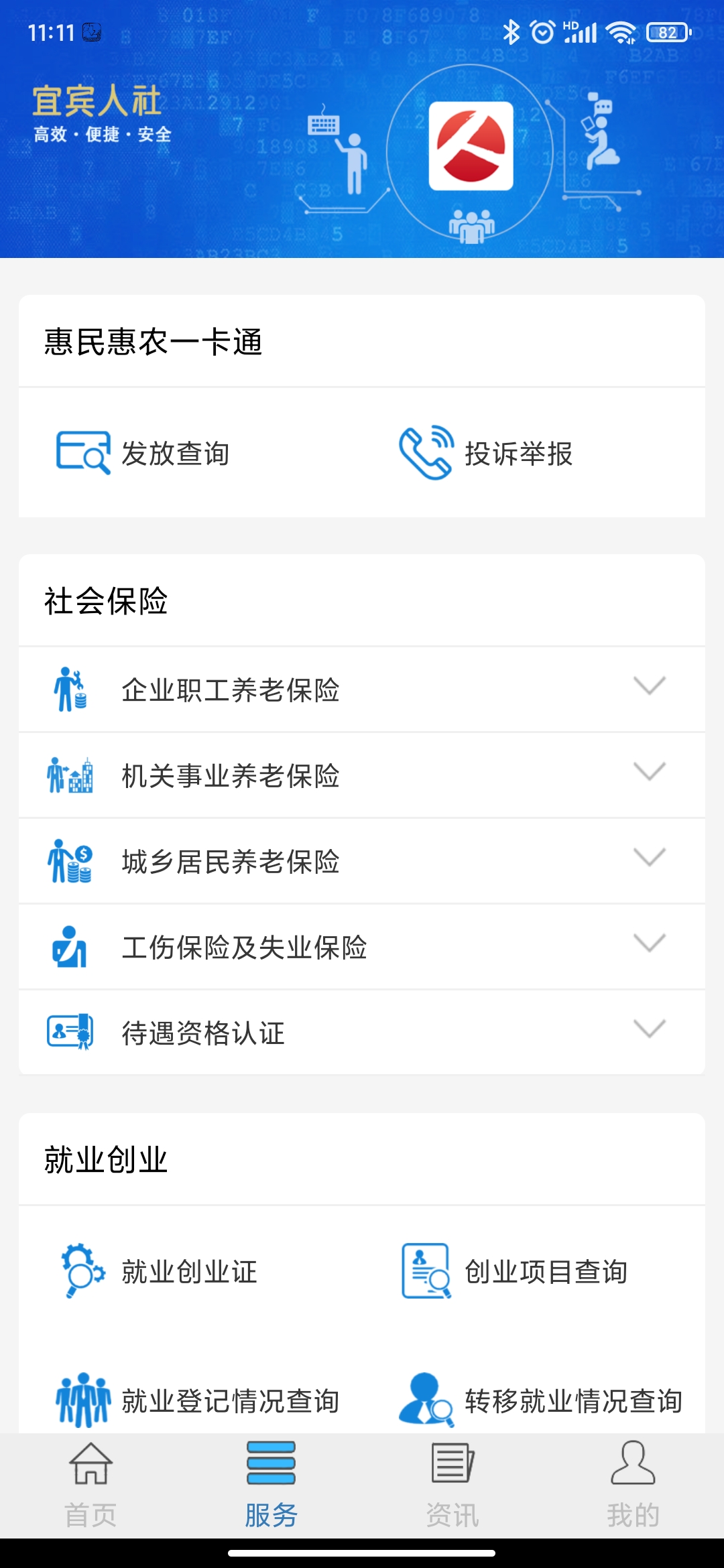Open 创业项目查询 service

515,1271
